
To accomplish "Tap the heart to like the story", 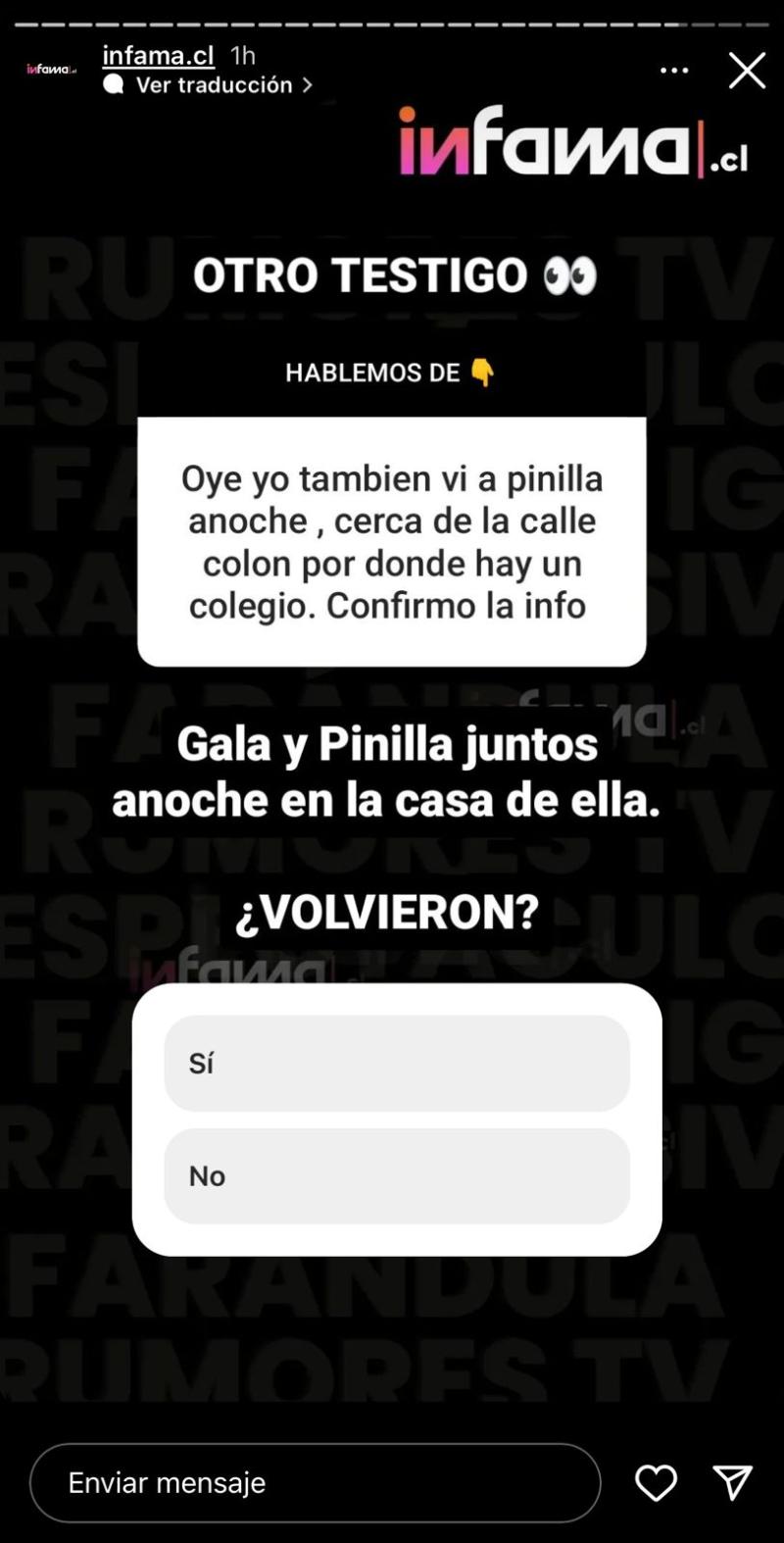I will pyautogui.click(x=656, y=1483).
